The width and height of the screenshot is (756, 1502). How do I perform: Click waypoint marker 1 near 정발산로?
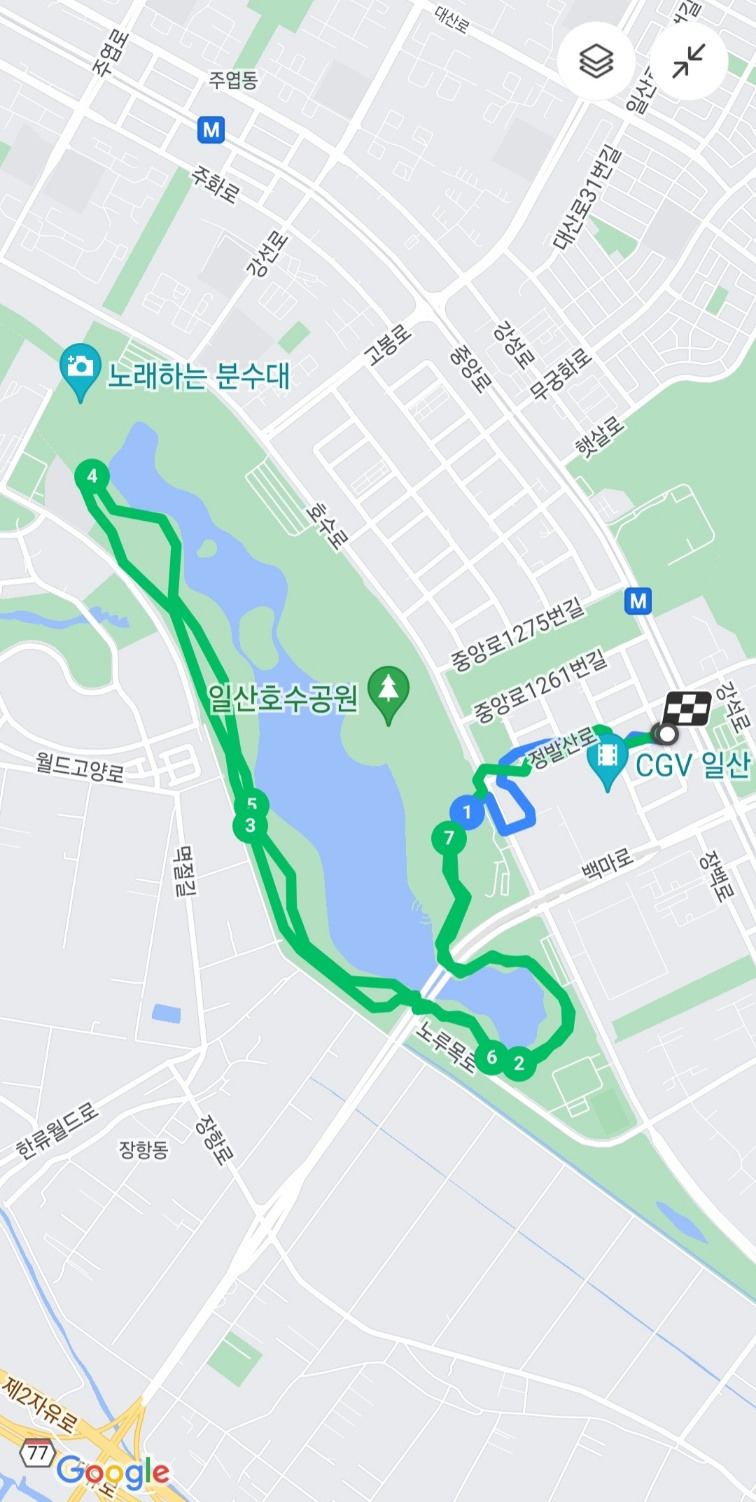(x=465, y=814)
